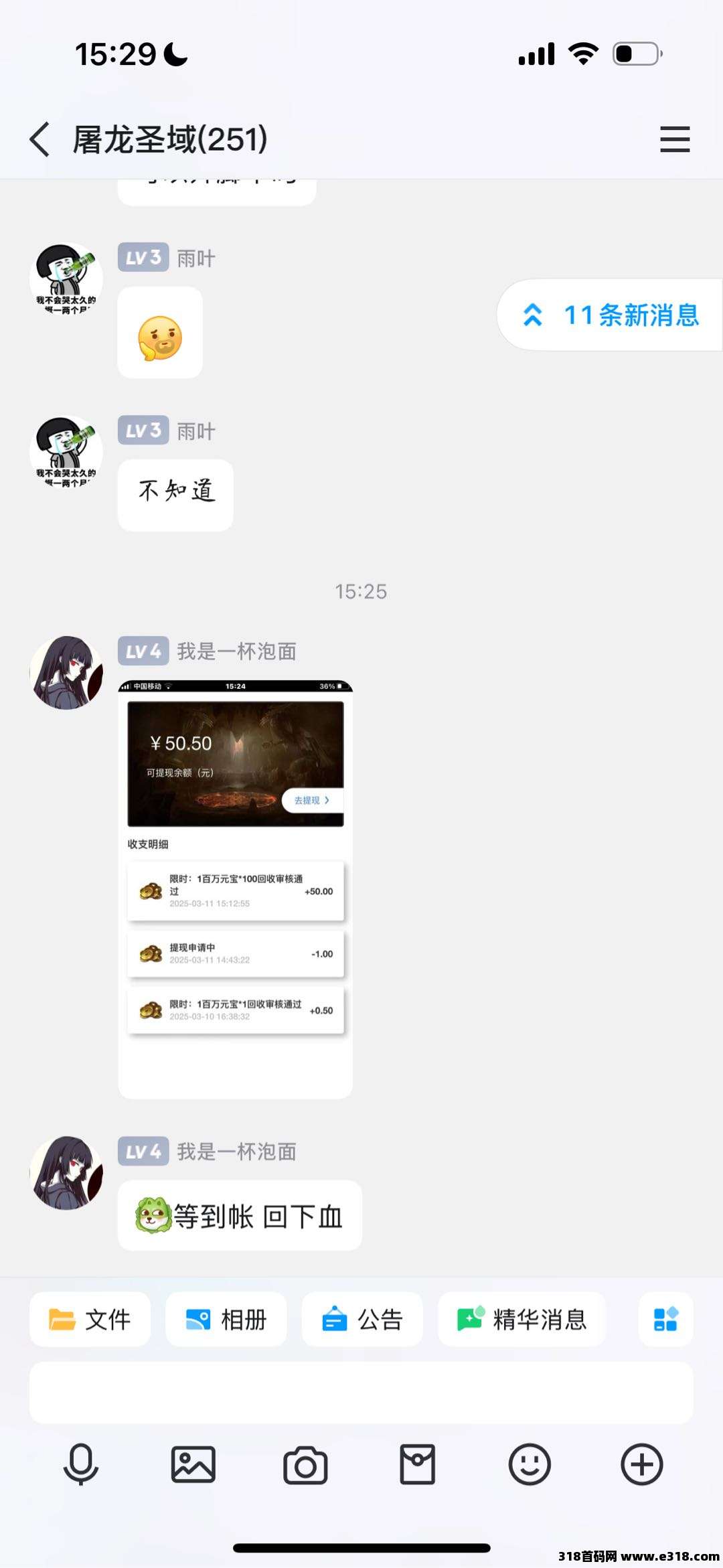Send a red packet envelope

pos(417,1465)
